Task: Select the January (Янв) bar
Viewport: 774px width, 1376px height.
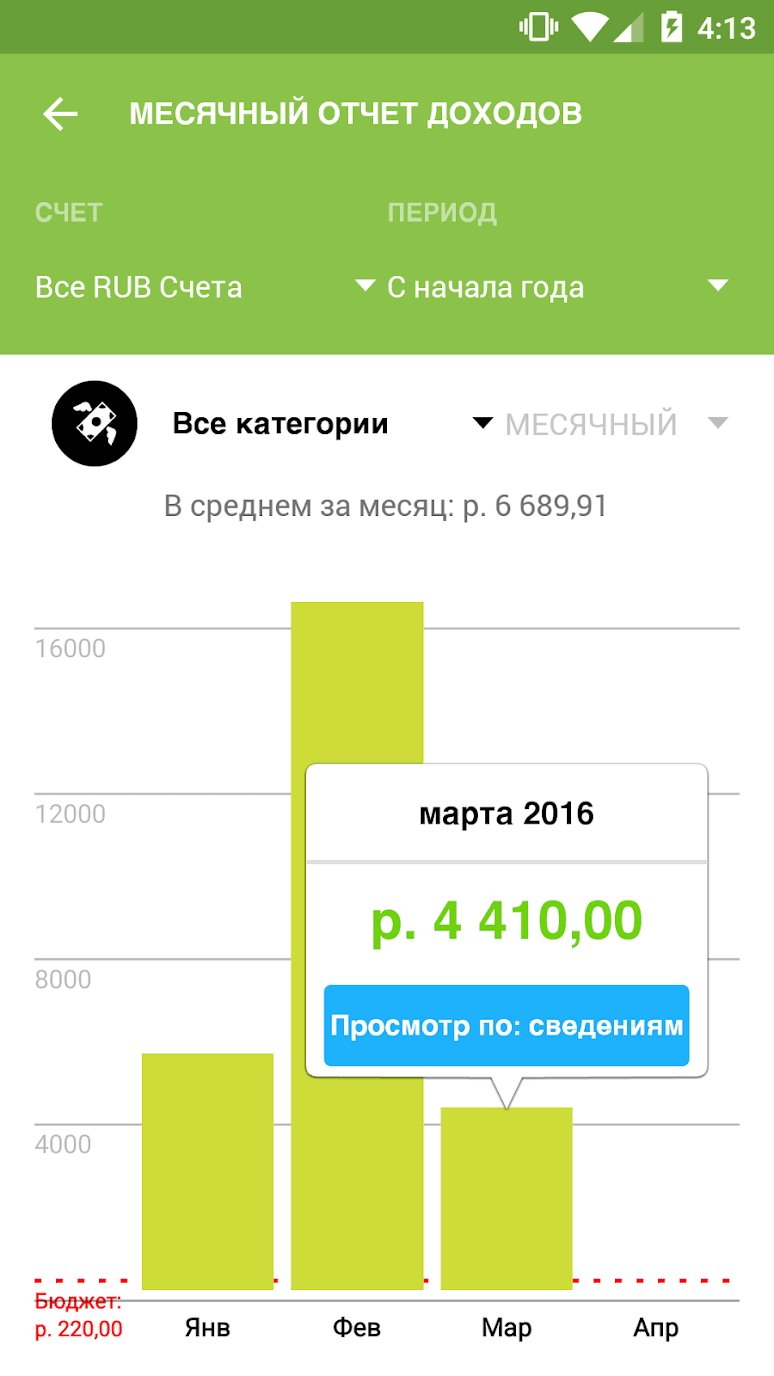Action: click(207, 1170)
